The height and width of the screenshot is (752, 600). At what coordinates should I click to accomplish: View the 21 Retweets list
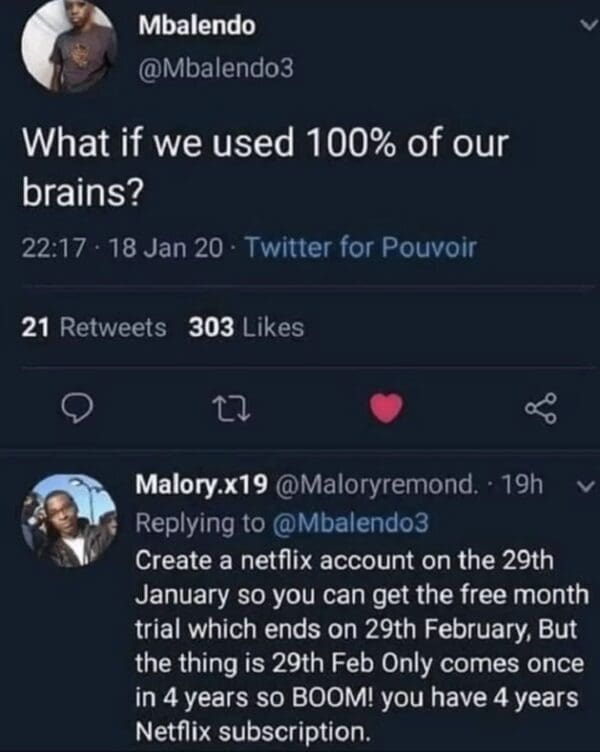tap(94, 327)
